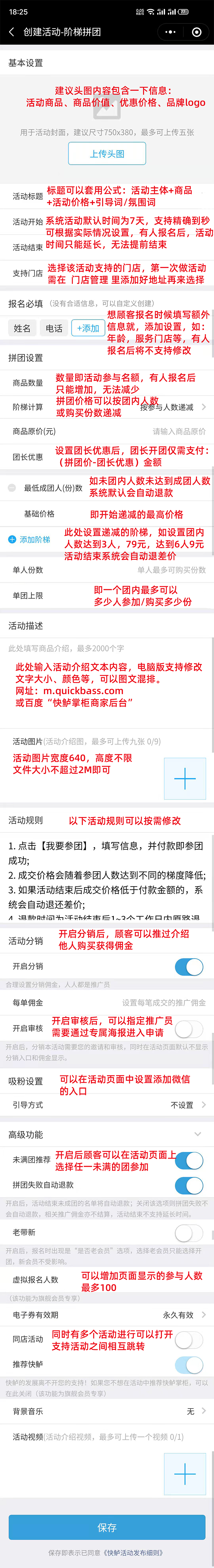The width and height of the screenshot is (214, 1568).
Task: Add a new required signup field with +添加
Action: click(x=88, y=328)
